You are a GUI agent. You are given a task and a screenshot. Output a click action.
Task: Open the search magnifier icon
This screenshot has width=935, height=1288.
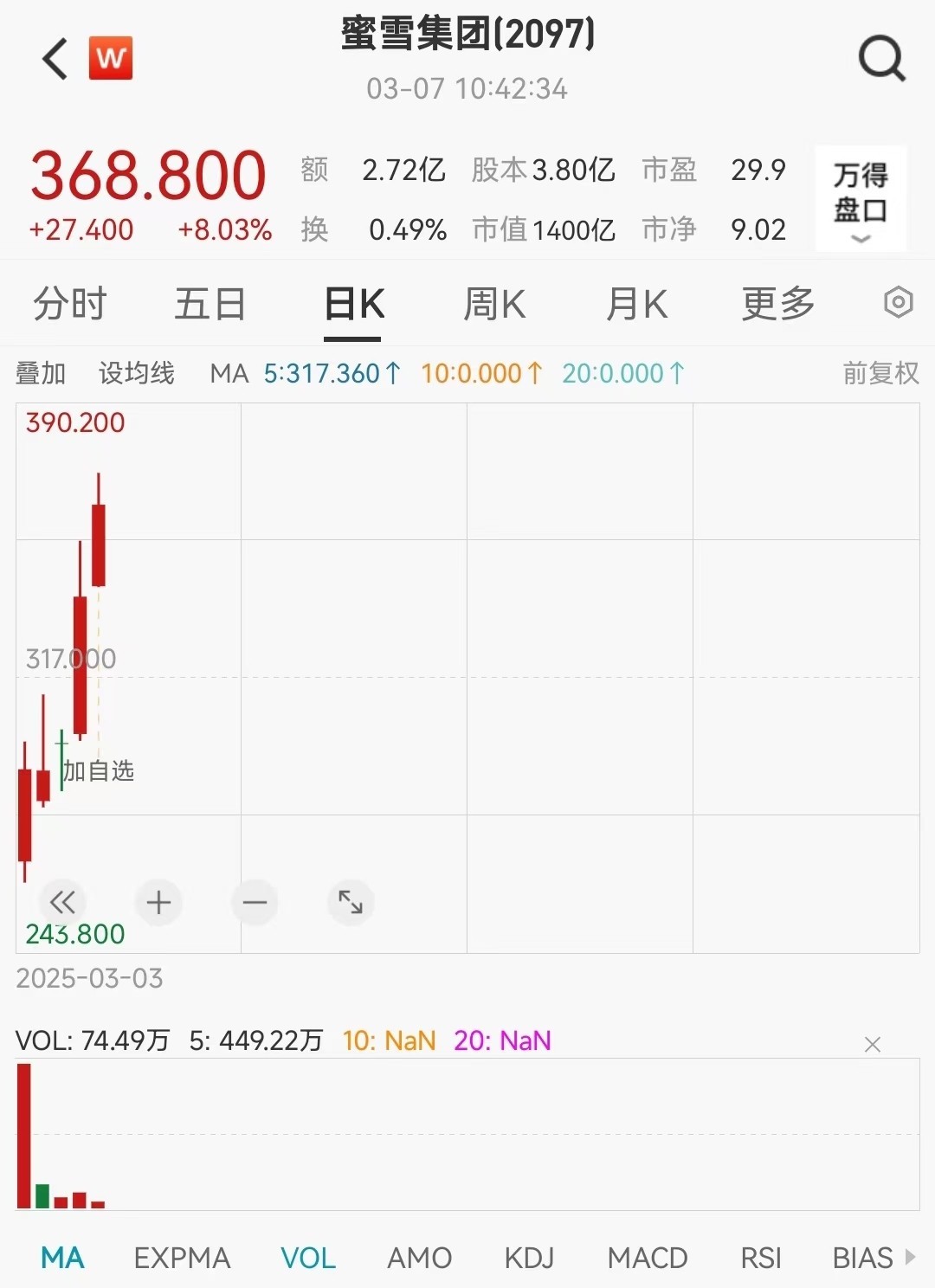[881, 58]
